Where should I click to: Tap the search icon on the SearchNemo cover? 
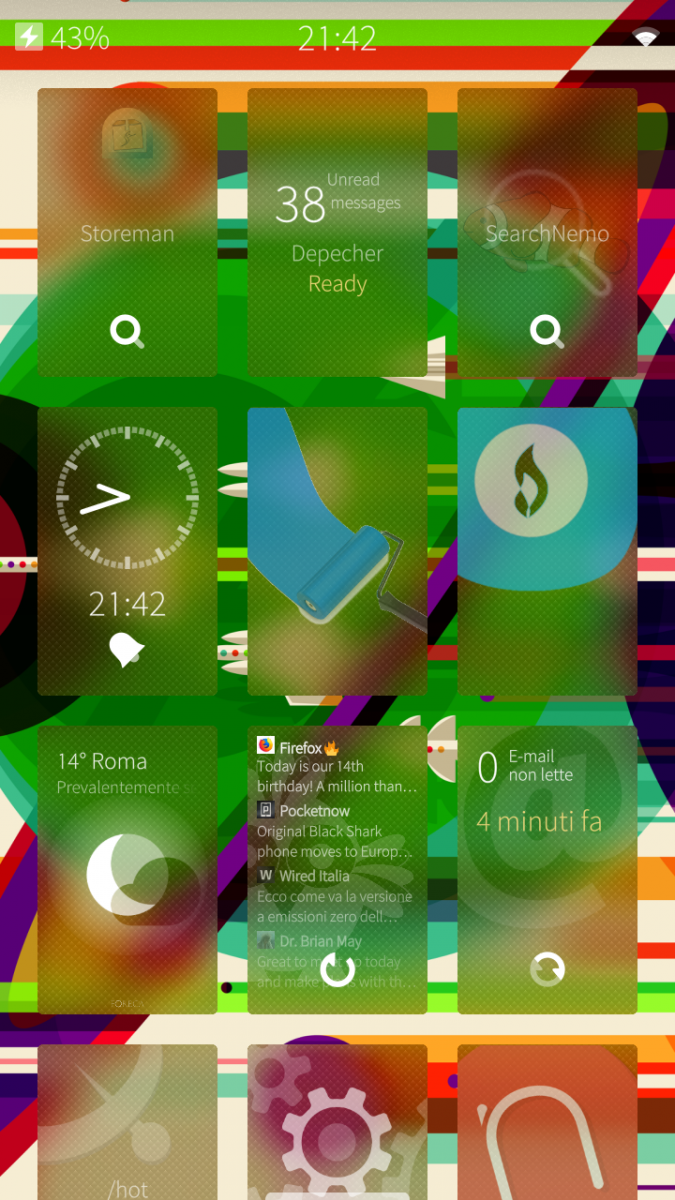coord(547,330)
